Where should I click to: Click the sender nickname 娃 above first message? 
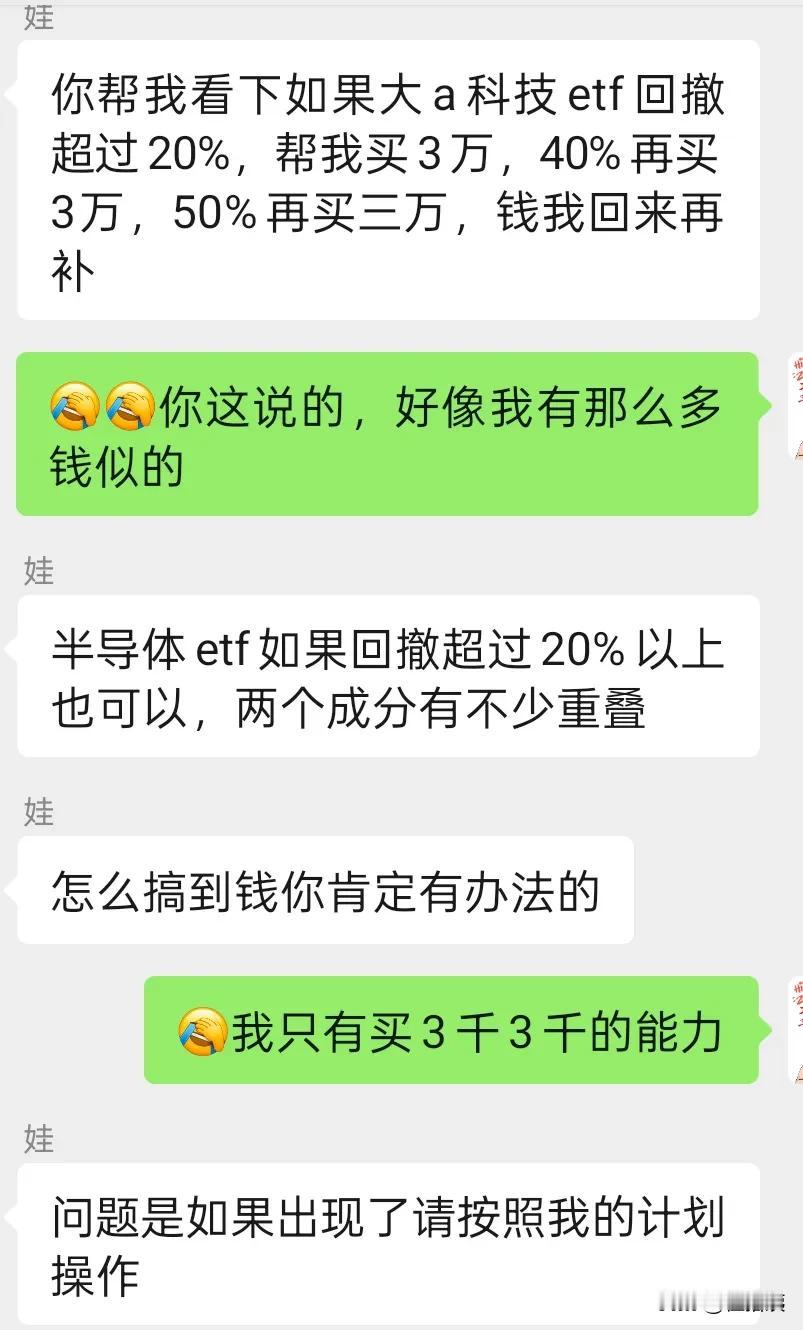pos(38,17)
